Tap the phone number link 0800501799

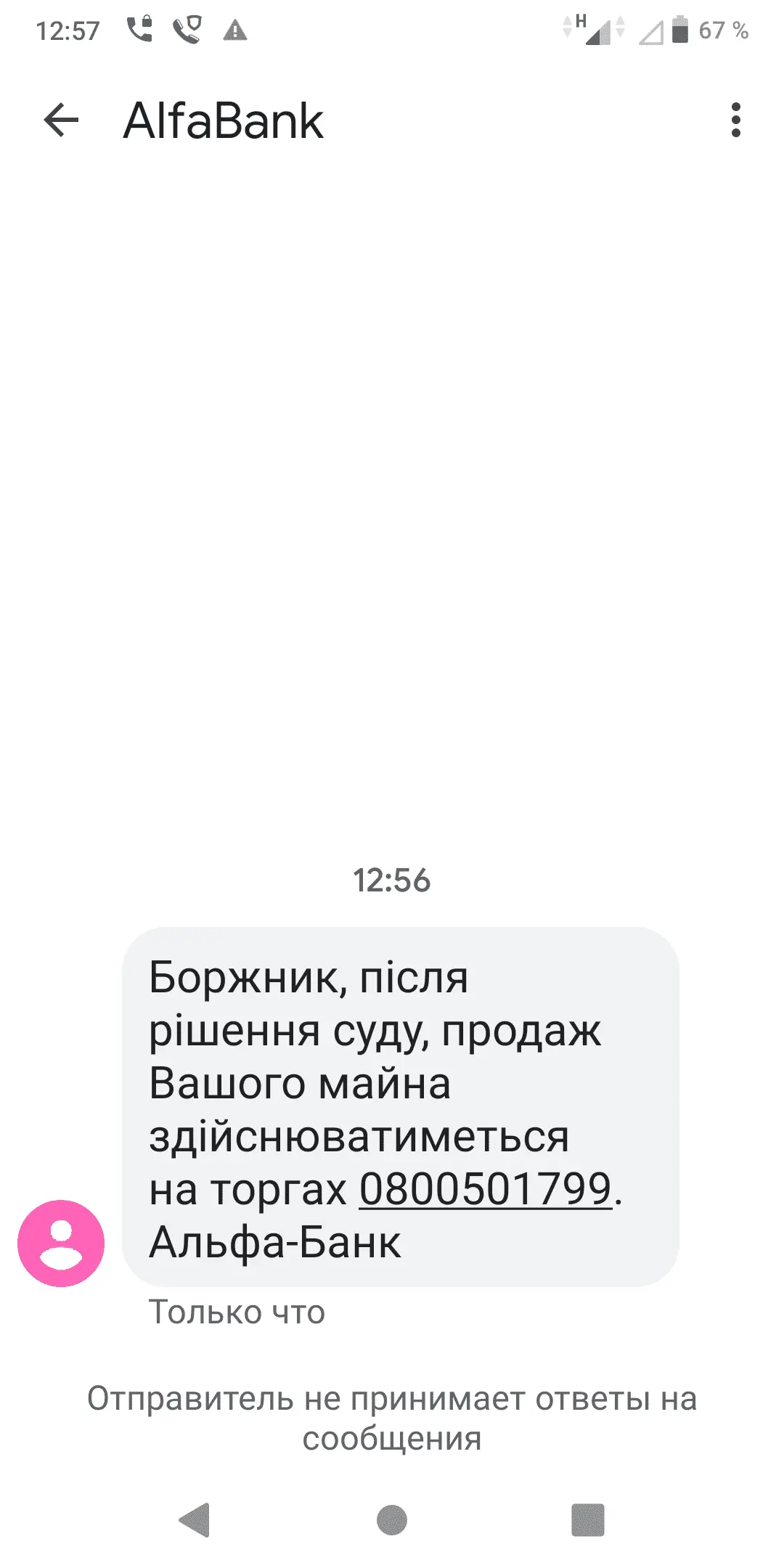(486, 1189)
